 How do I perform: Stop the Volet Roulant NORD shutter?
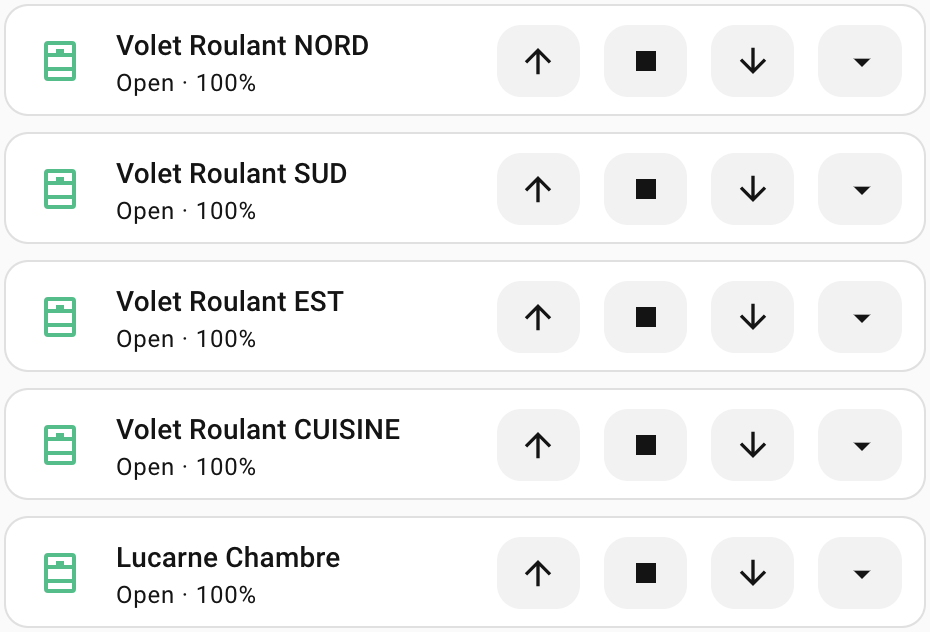(645, 61)
